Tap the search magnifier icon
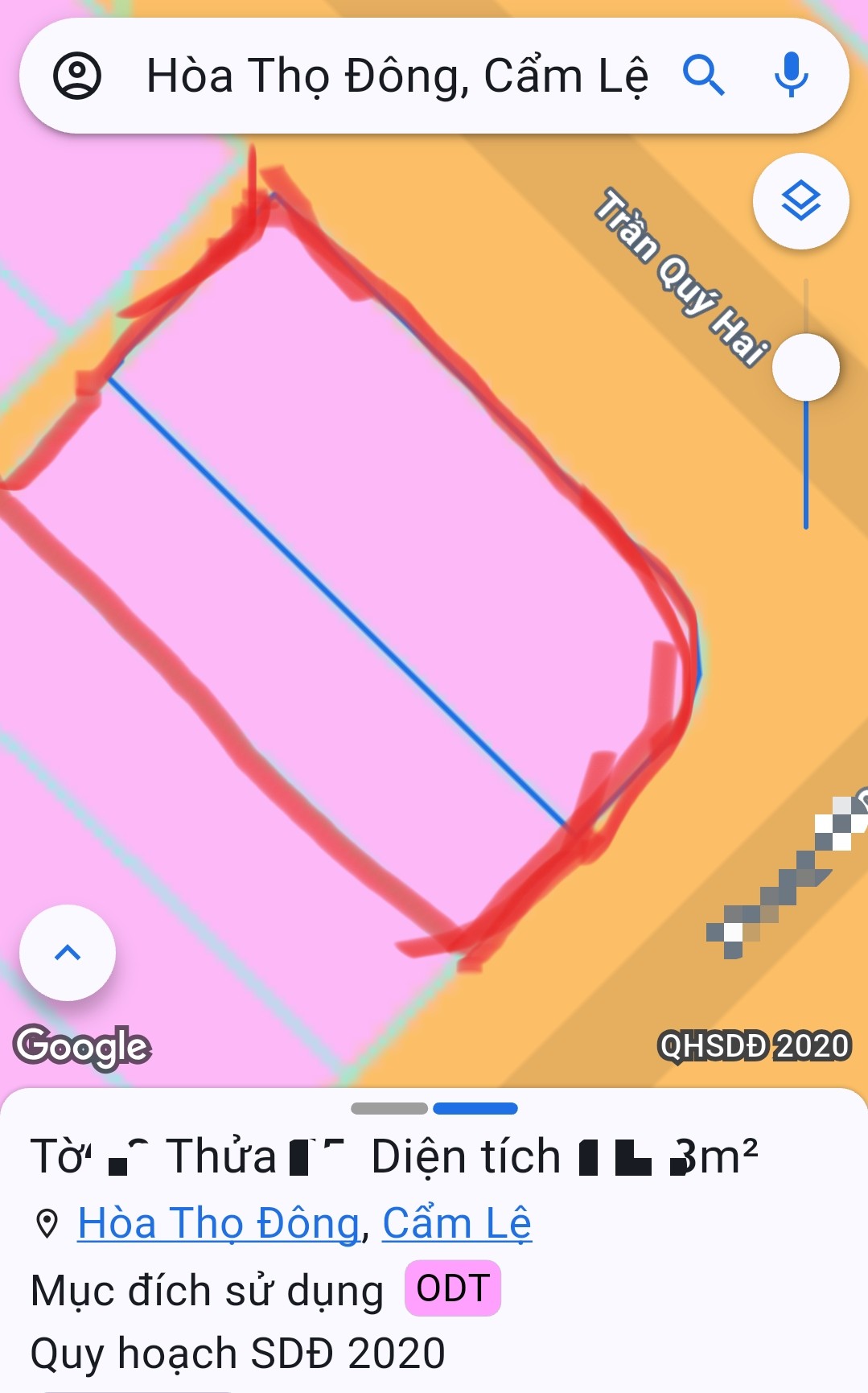Screen dimensions: 868x1393 point(704,76)
